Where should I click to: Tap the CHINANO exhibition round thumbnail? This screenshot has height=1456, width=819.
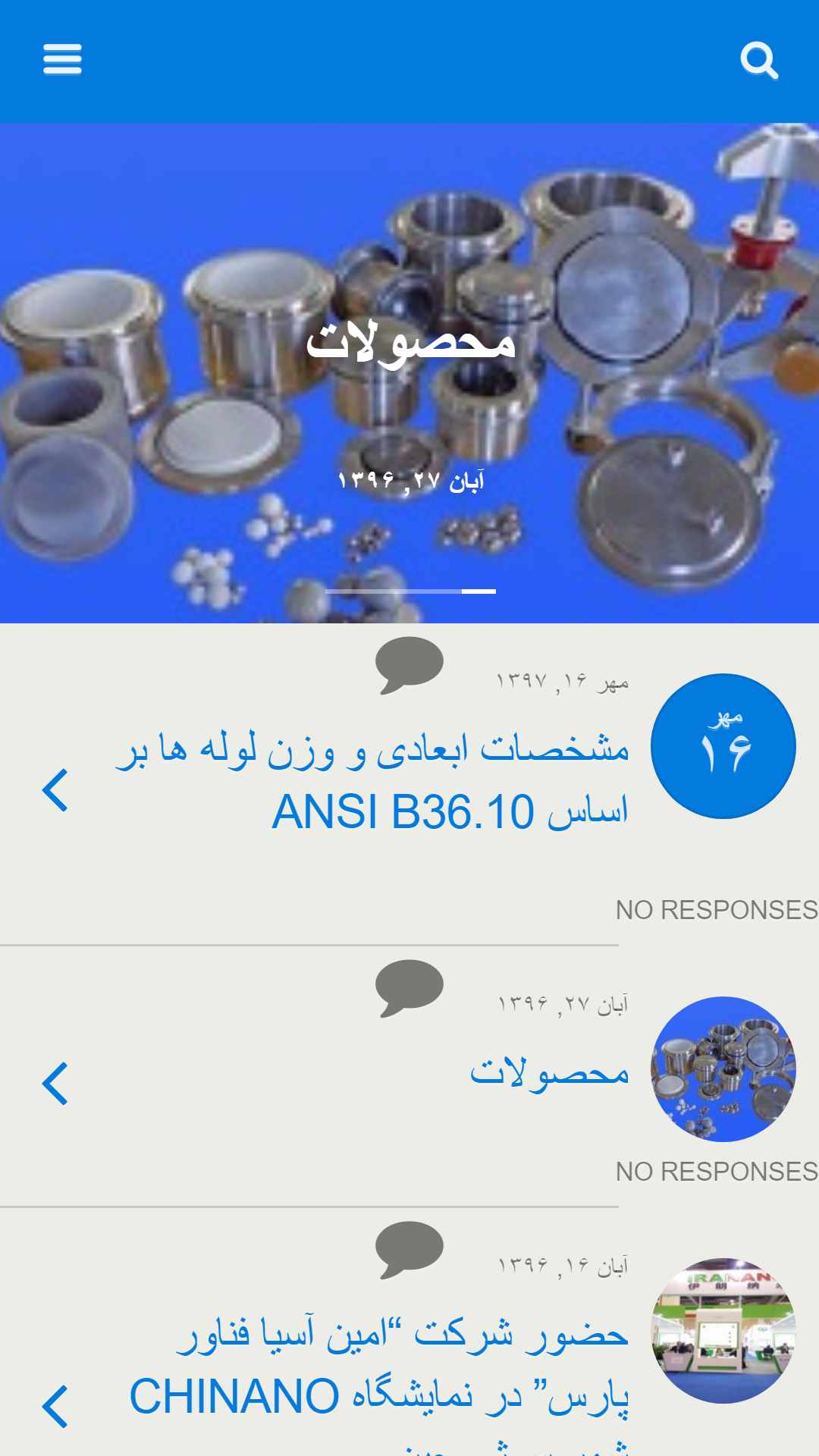pyautogui.click(x=723, y=1330)
